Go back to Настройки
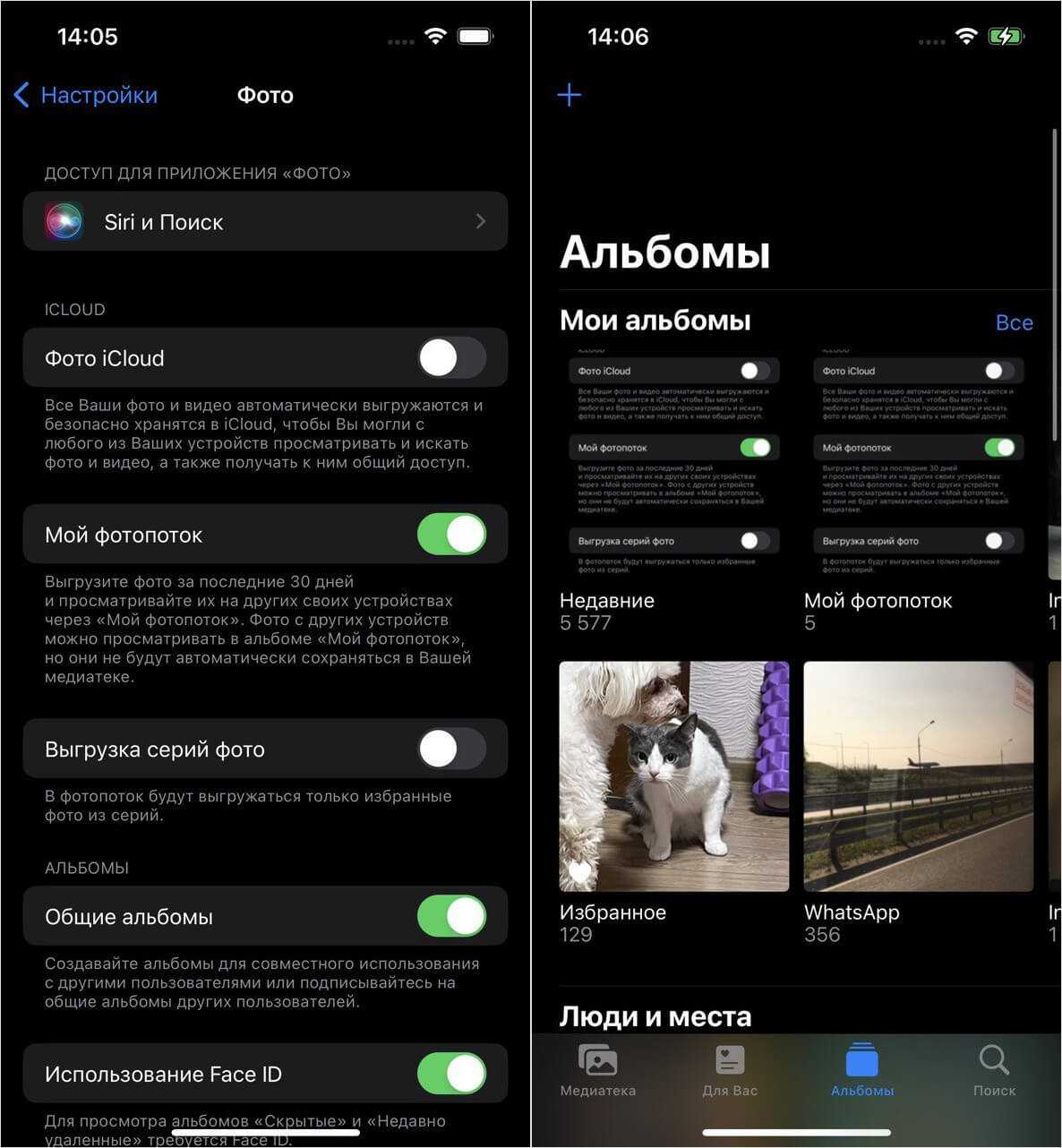The width and height of the screenshot is (1062, 1148). pos(86,95)
